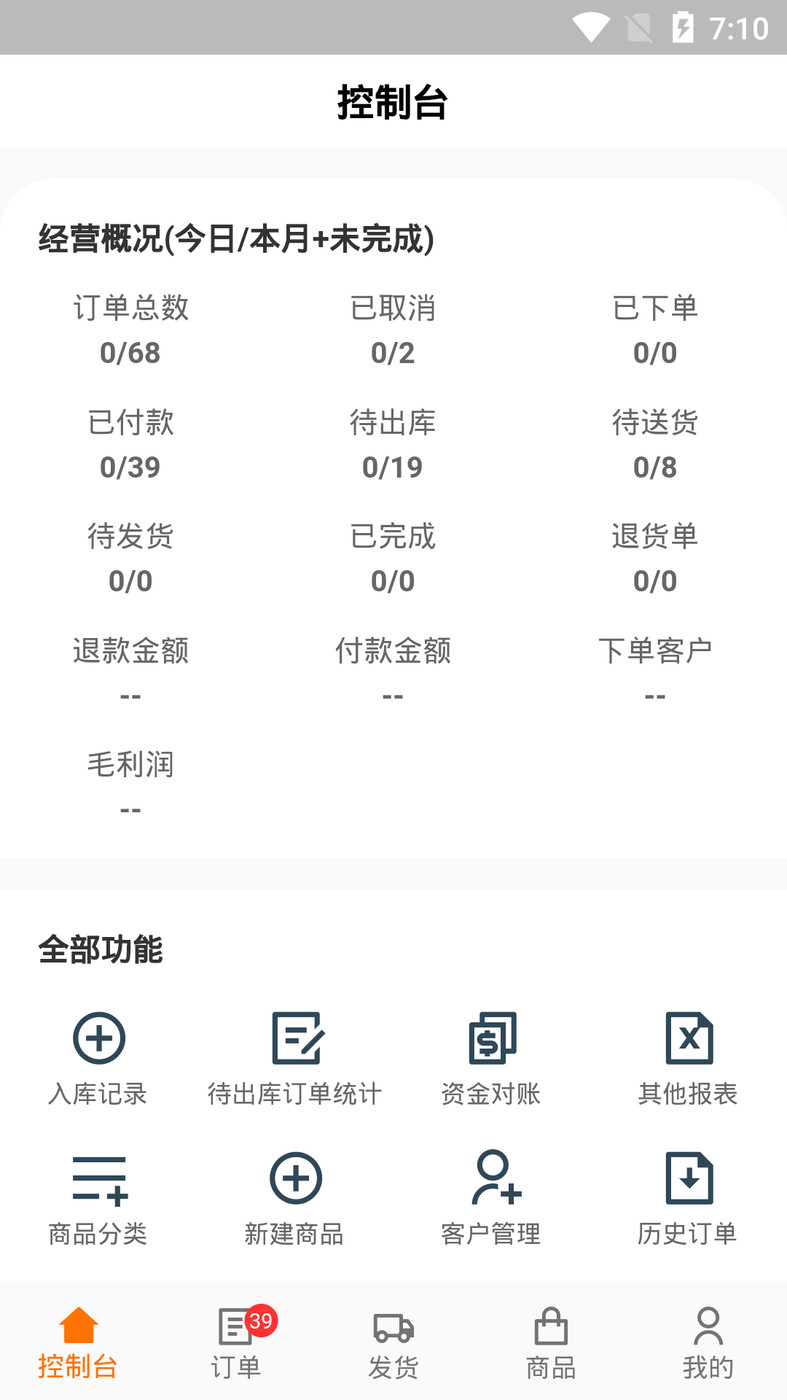Screen dimensions: 787x1400
Task: Tap the 已取消 0/2 statistic
Action: 393,330
